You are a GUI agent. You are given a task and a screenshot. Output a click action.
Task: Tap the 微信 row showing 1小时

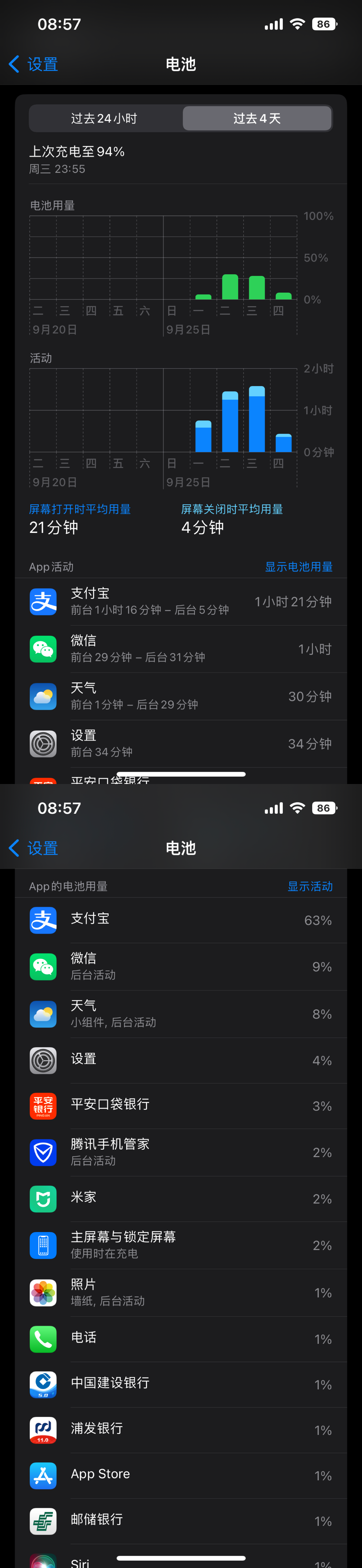coord(181,649)
